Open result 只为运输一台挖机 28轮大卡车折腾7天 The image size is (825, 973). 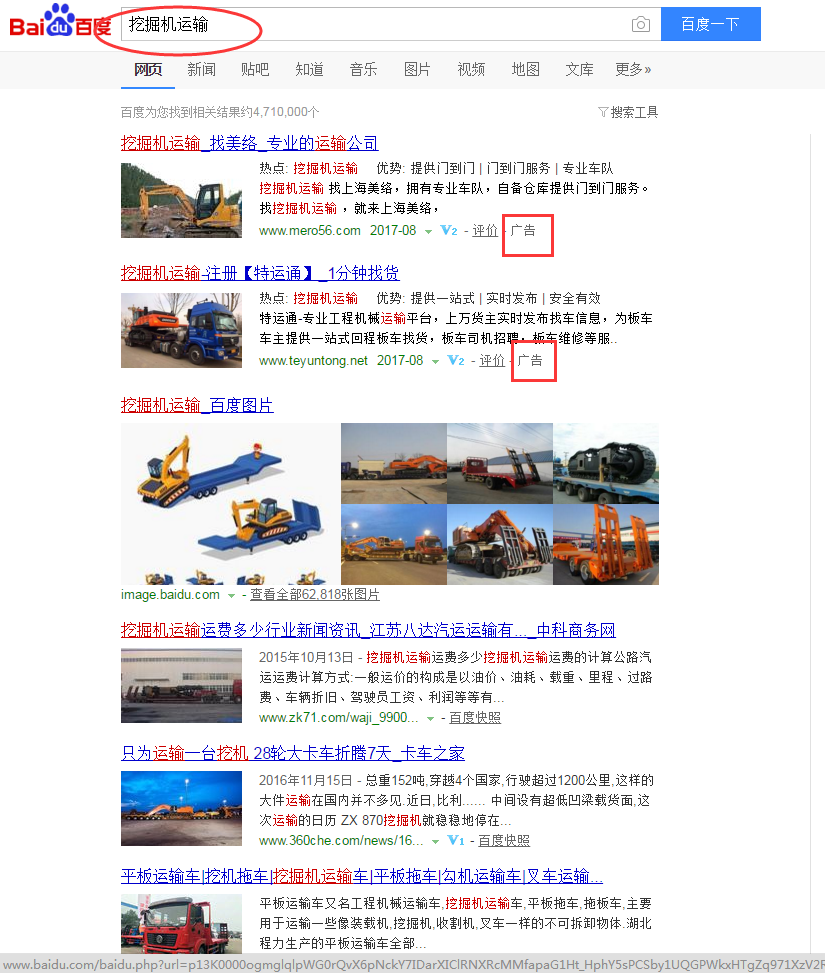click(292, 753)
